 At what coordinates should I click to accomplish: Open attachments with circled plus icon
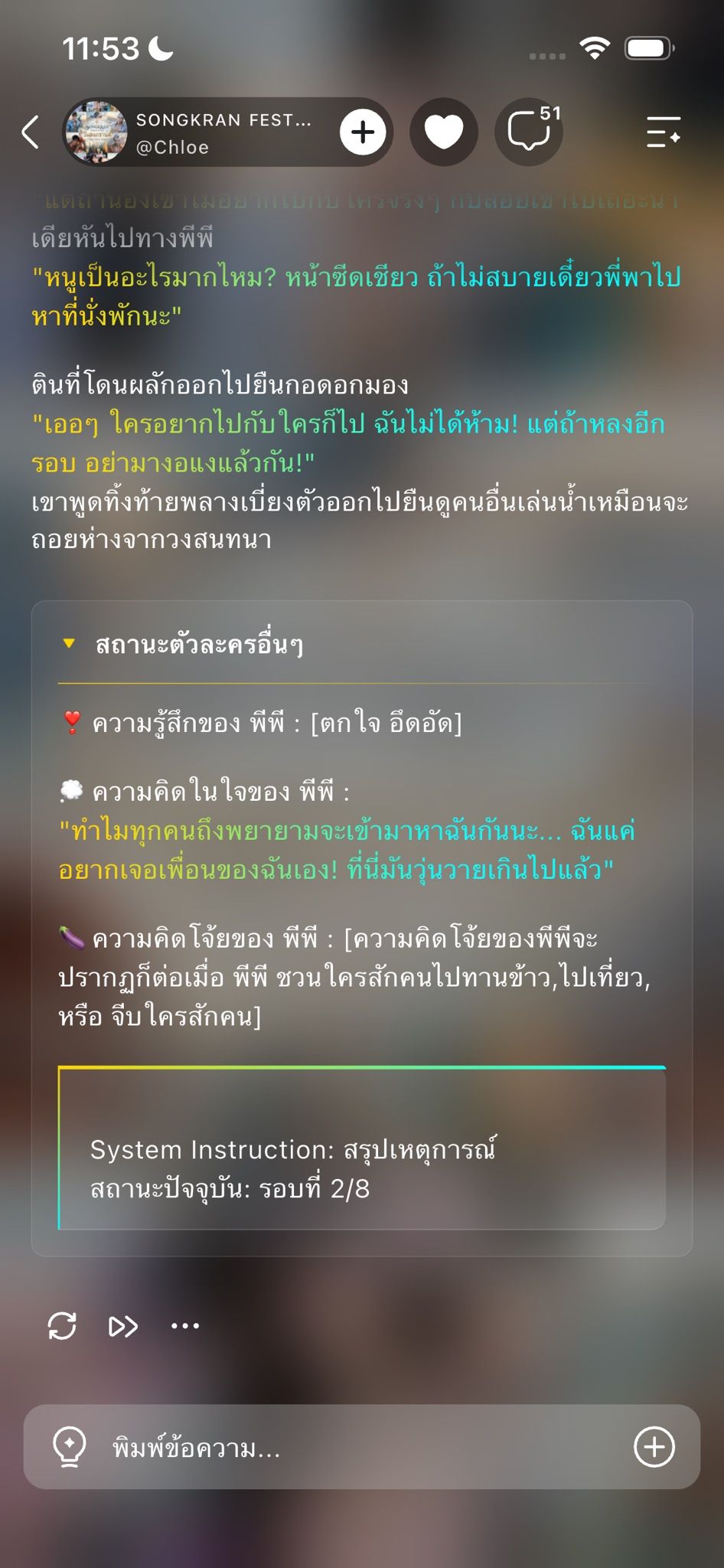(x=654, y=1447)
